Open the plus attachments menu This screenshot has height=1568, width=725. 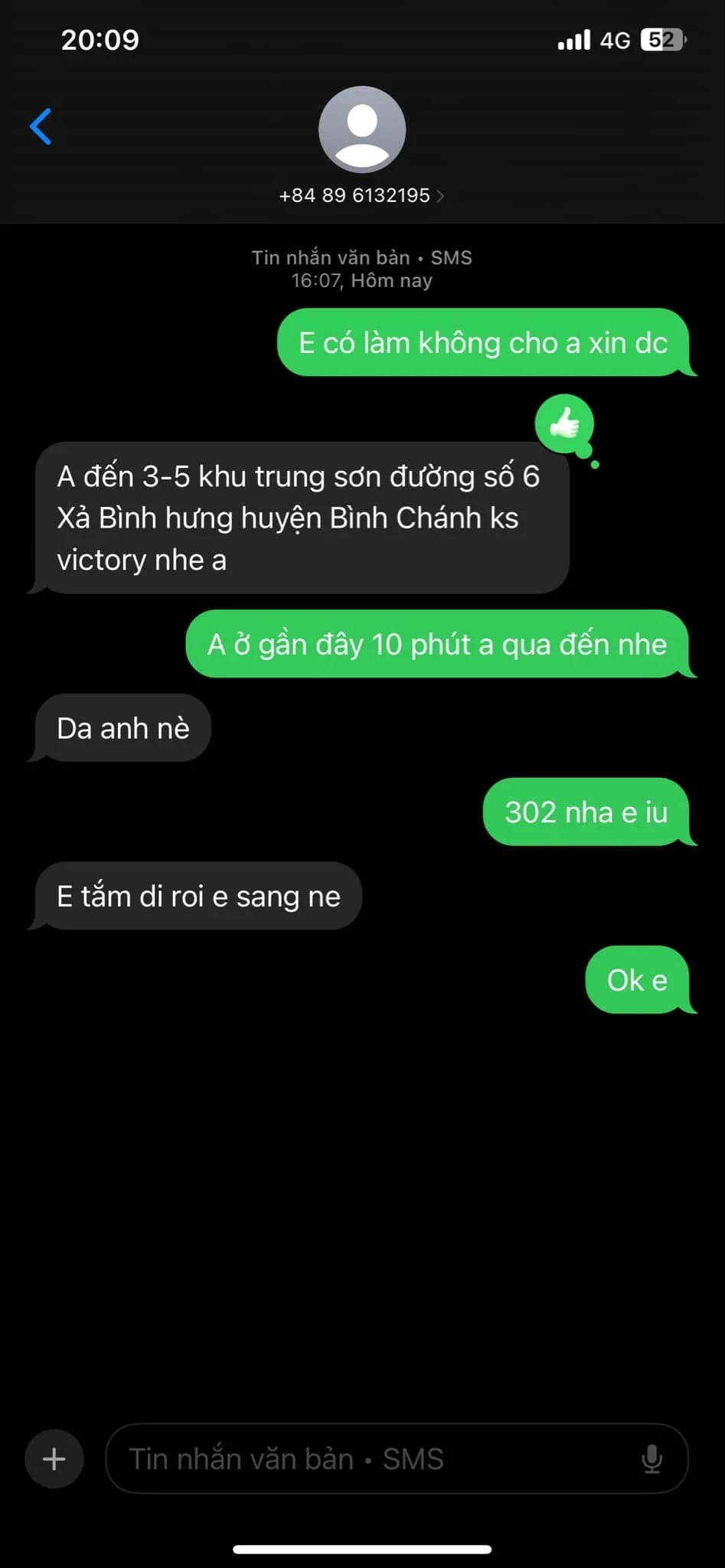(x=54, y=1459)
